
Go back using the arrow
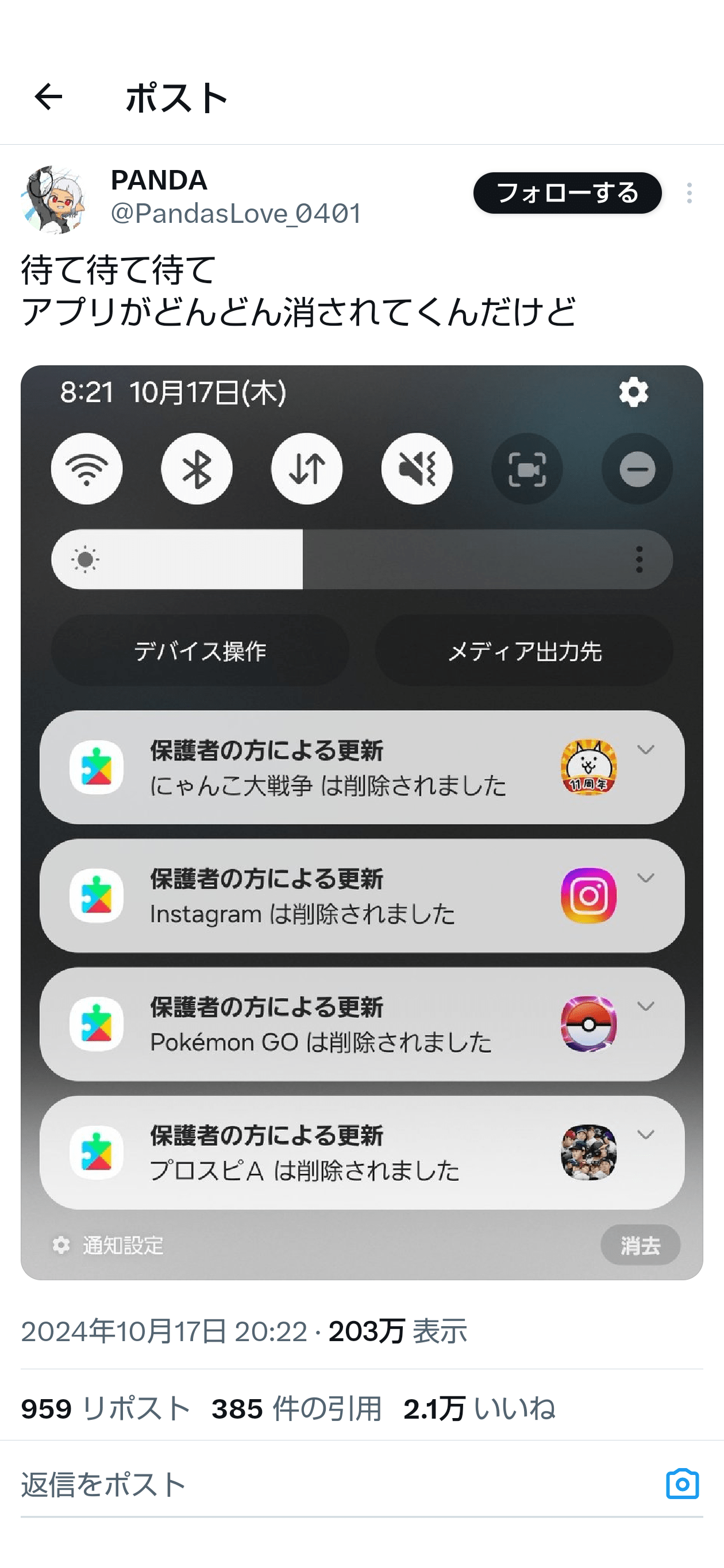pyautogui.click(x=48, y=98)
